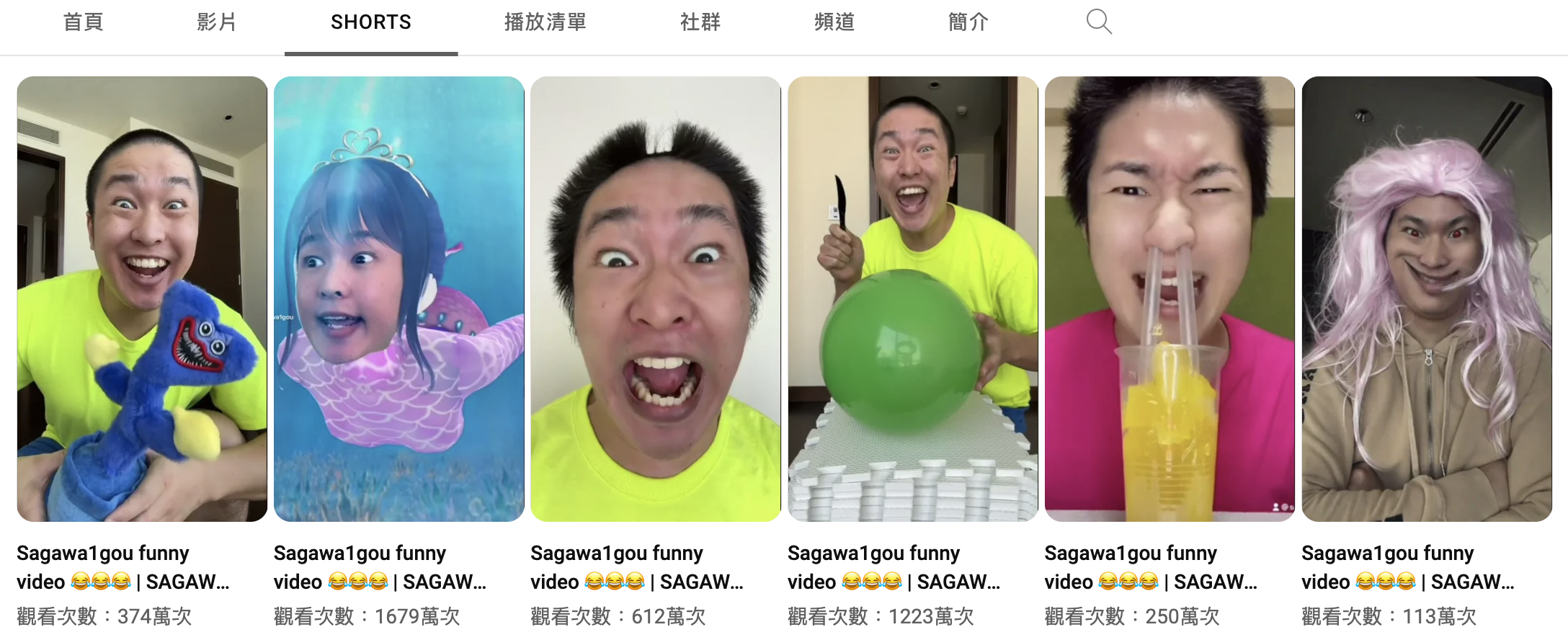Open the 播放清單 tab
This screenshot has height=640, width=1568.
[545, 22]
